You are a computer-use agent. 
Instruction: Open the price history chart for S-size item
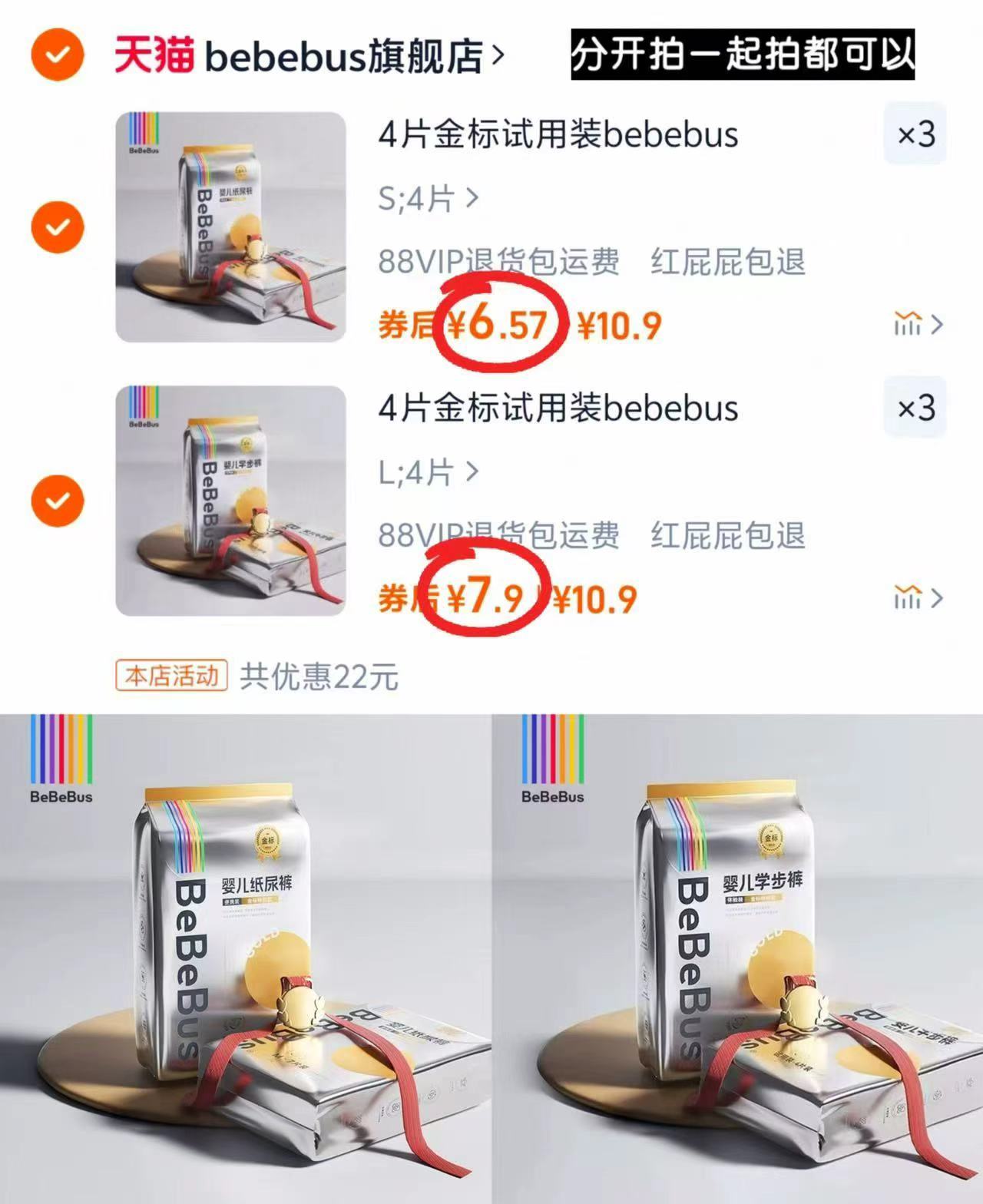pos(909,325)
